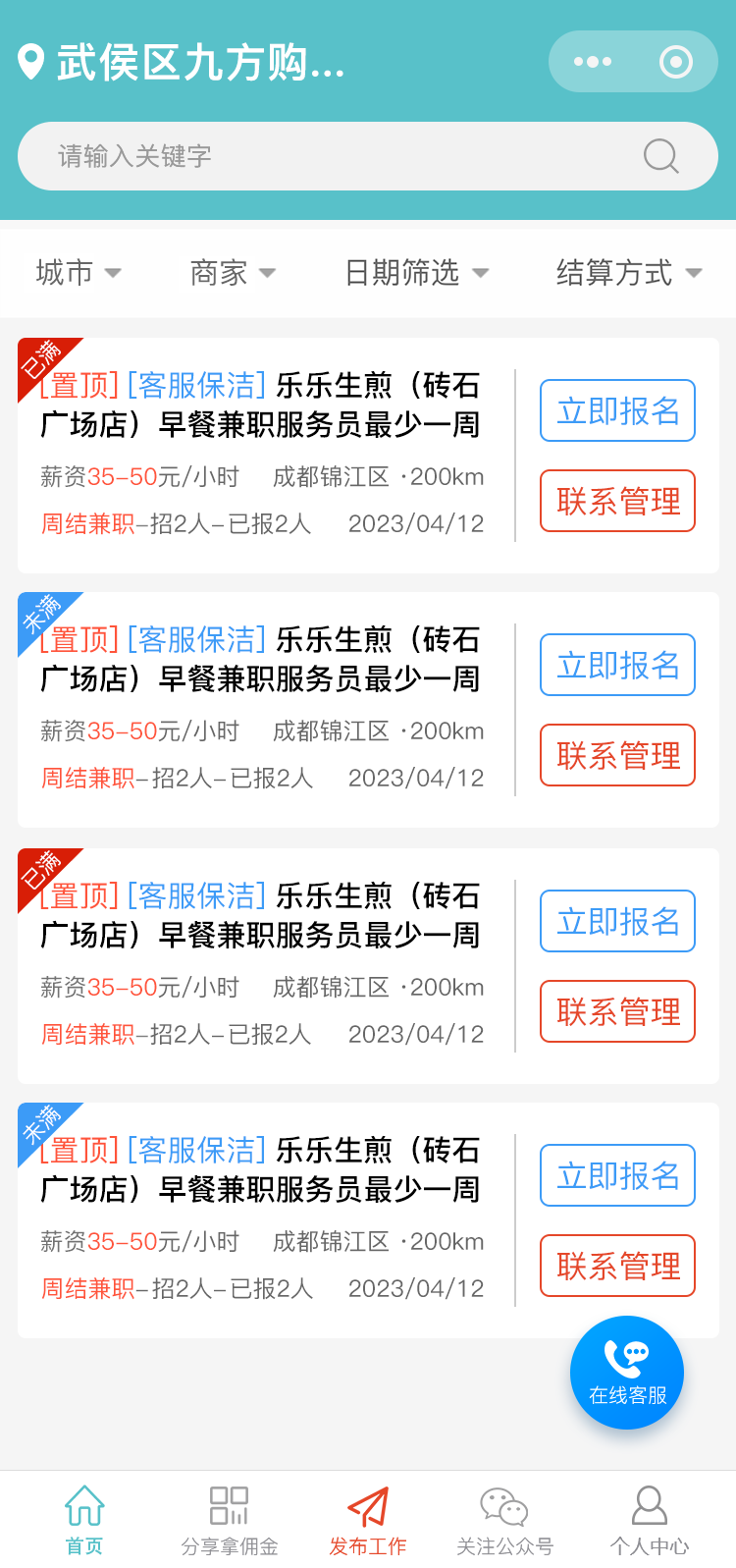This screenshot has height=1568, width=736.
Task: Open 分享拿佣金 via its grid icon
Action: coord(229,1504)
